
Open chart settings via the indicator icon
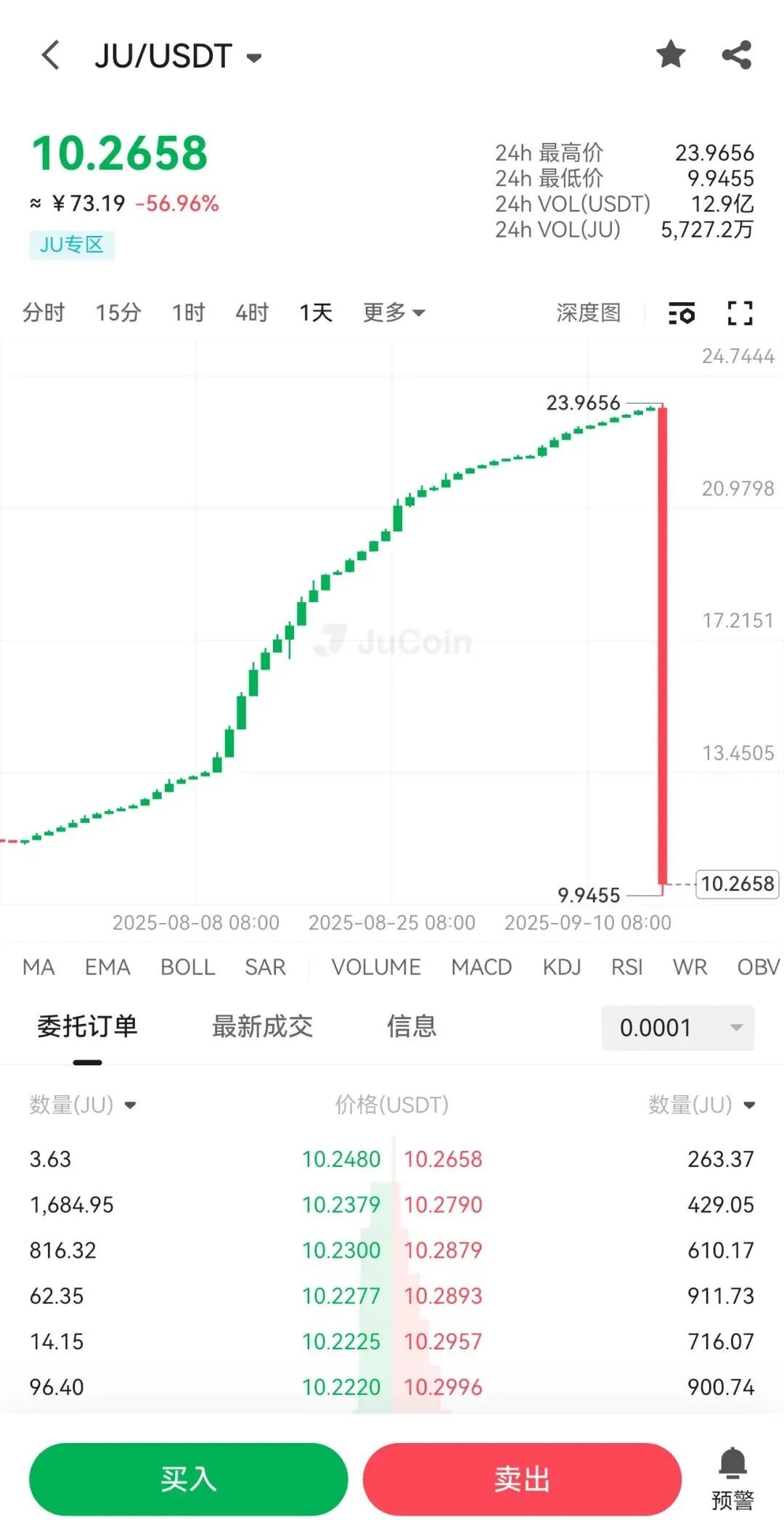[x=679, y=313]
